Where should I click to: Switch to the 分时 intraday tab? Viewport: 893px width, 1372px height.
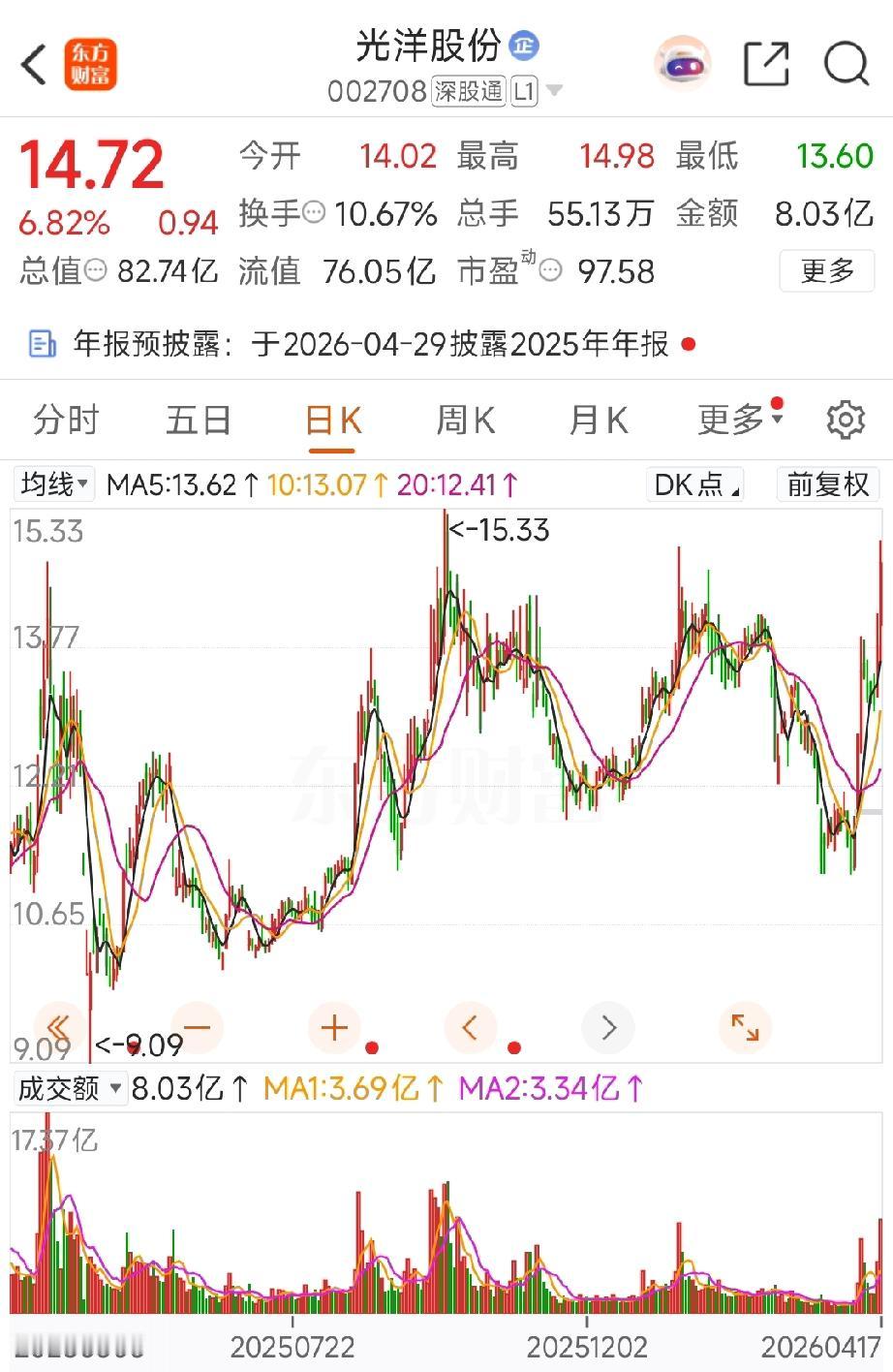pyautogui.click(x=65, y=420)
